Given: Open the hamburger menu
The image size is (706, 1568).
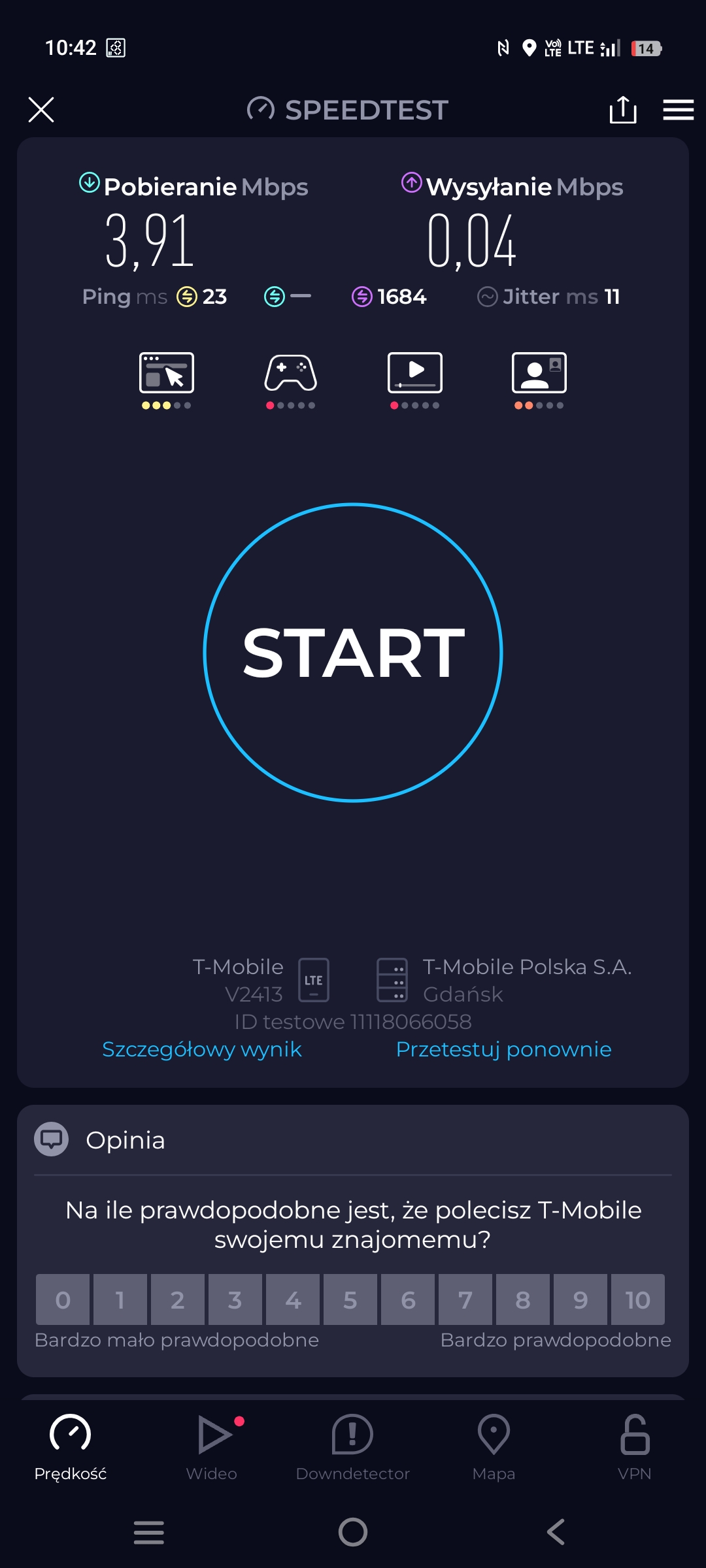Looking at the screenshot, I should [x=678, y=110].
